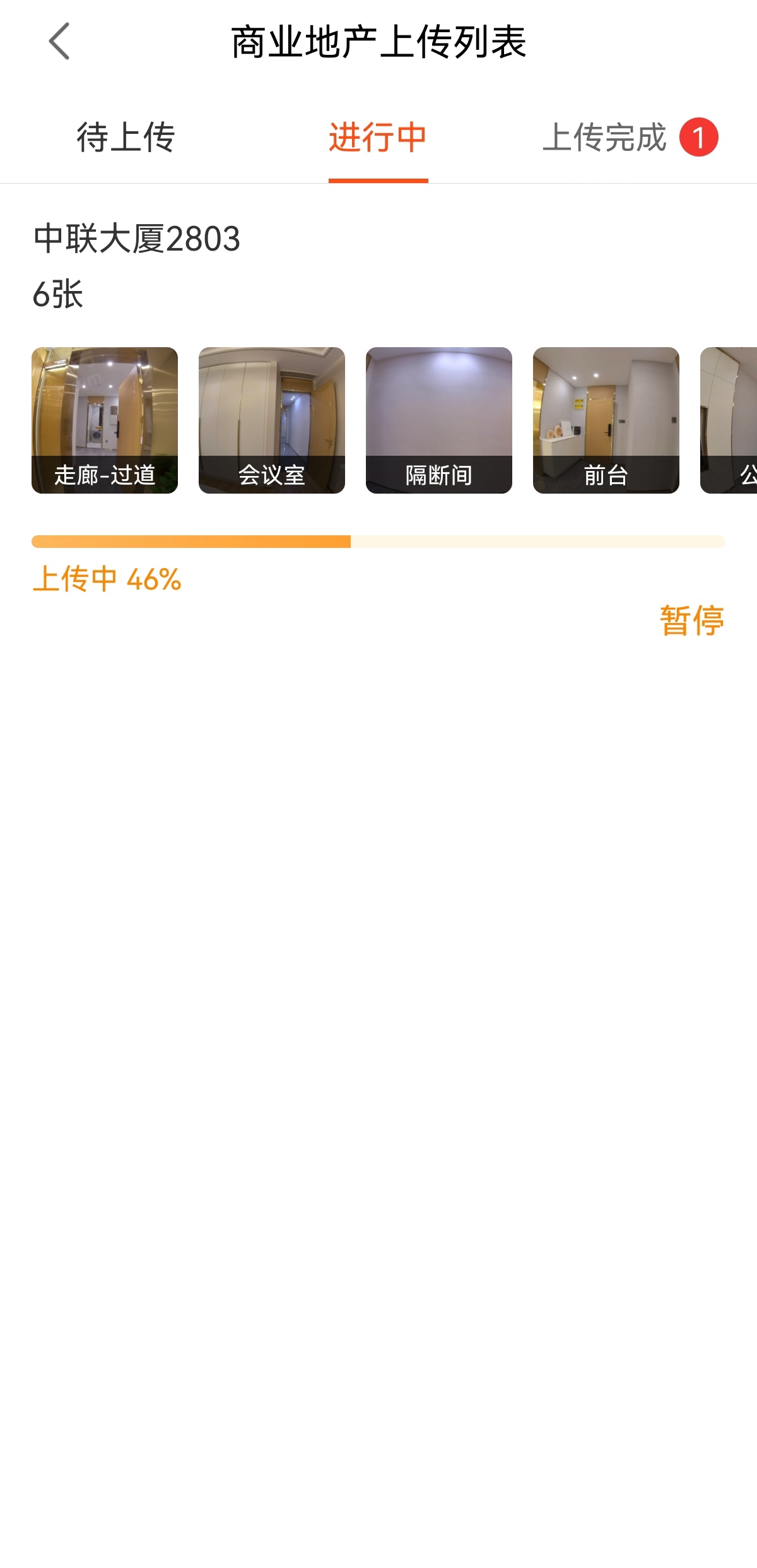This screenshot has width=757, height=1568.
Task: View the 会议室 photo
Action: 272,420
